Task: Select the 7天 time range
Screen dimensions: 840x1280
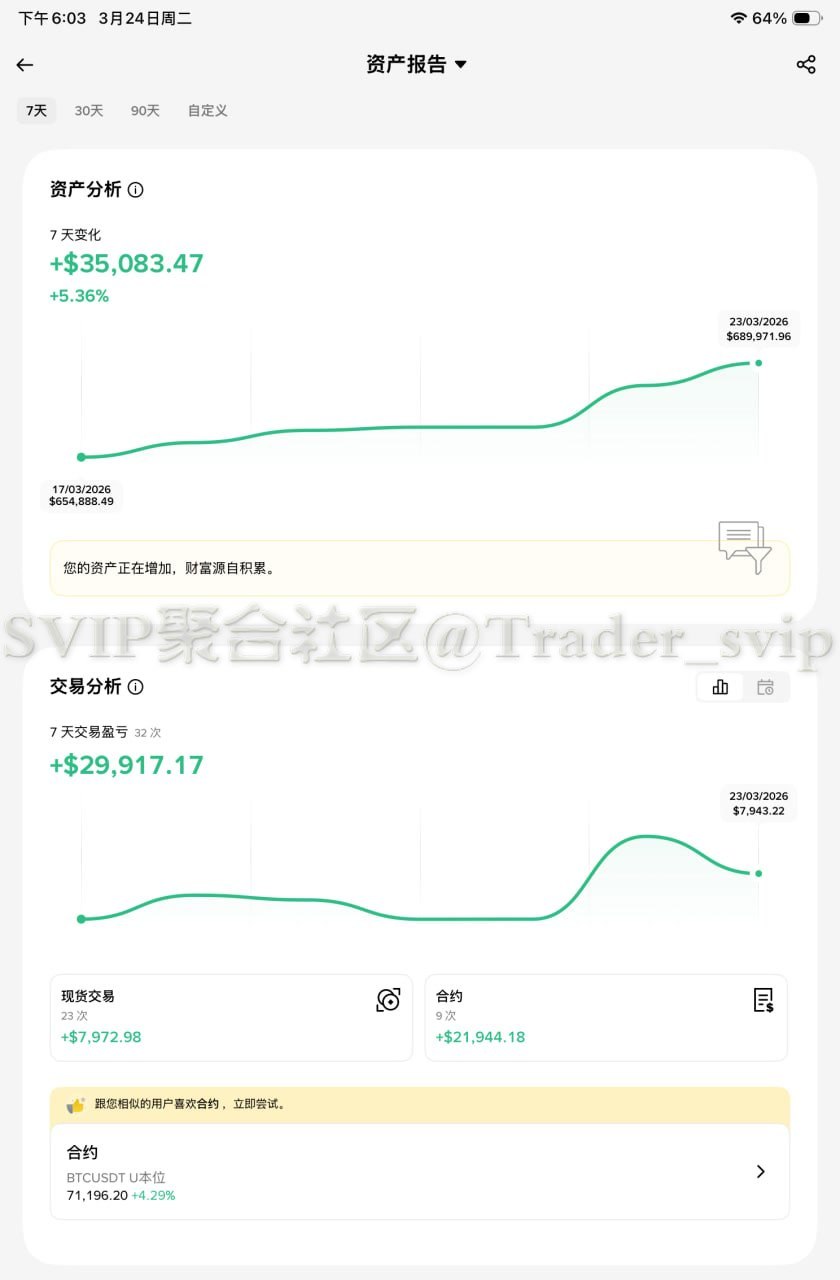Action: click(x=37, y=111)
